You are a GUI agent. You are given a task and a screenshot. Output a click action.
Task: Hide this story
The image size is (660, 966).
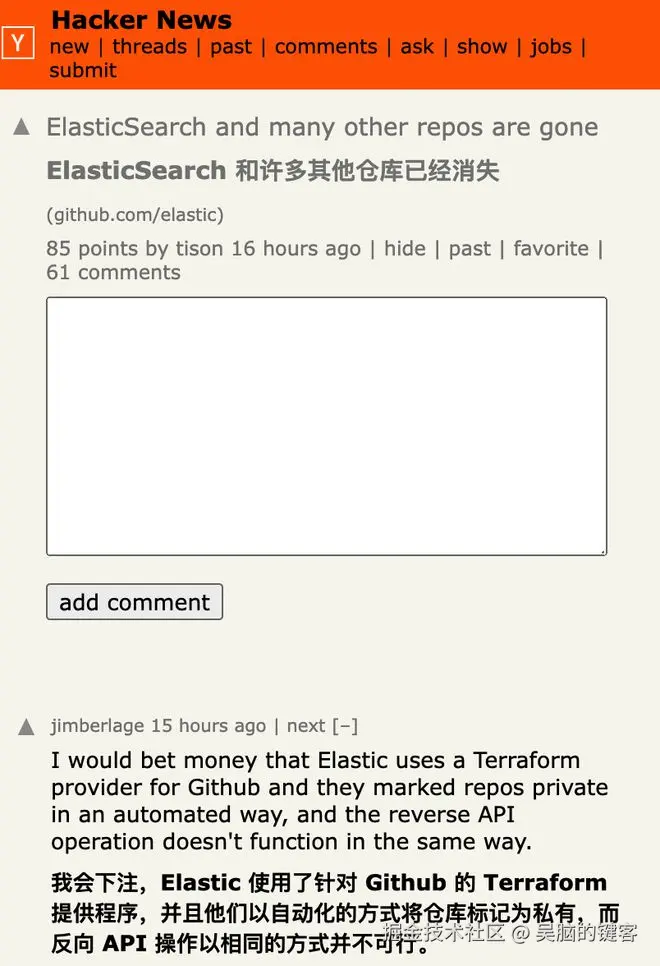(405, 249)
